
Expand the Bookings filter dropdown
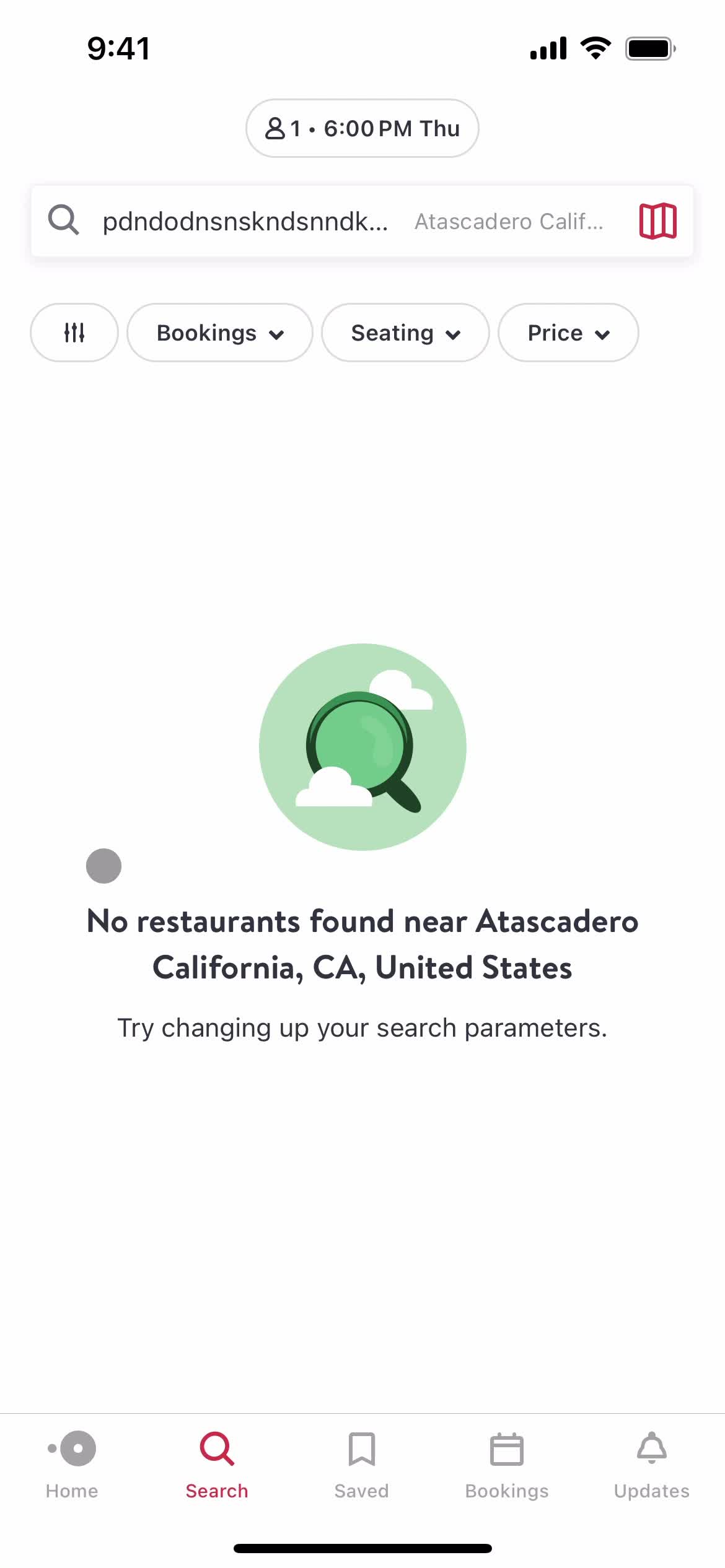pyautogui.click(x=219, y=333)
